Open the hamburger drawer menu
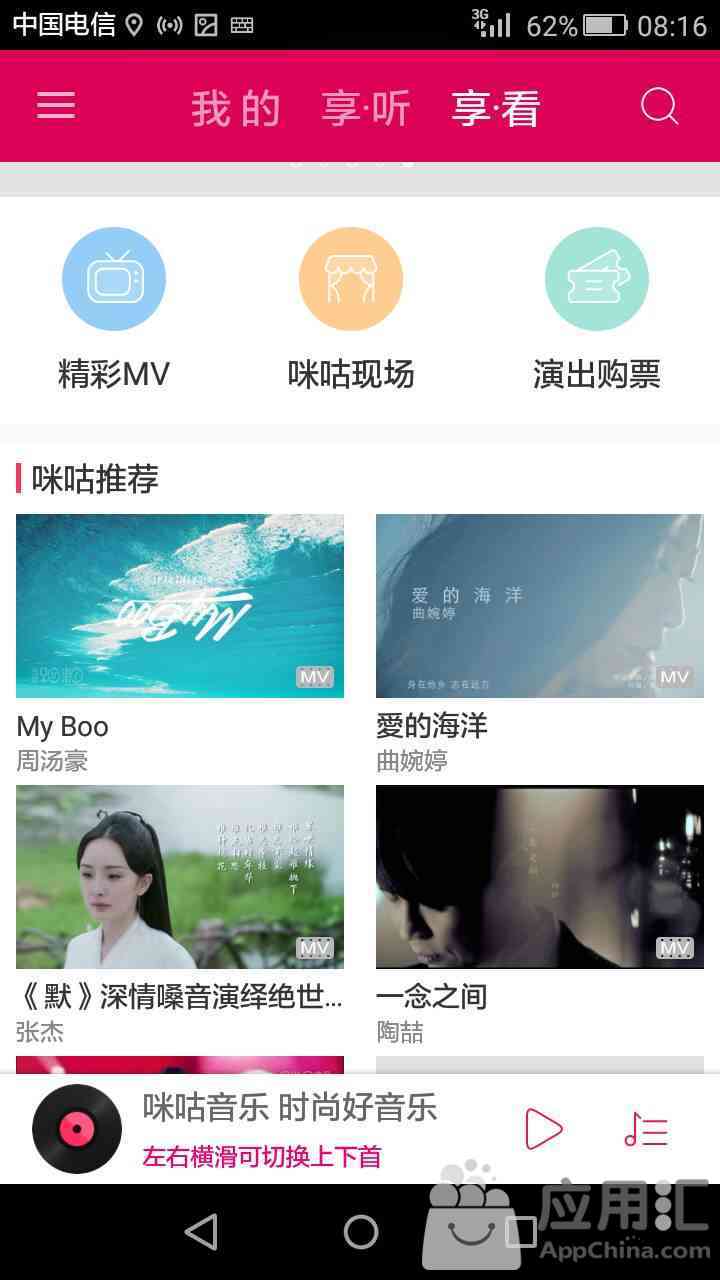This screenshot has height=1280, width=720. [56, 106]
